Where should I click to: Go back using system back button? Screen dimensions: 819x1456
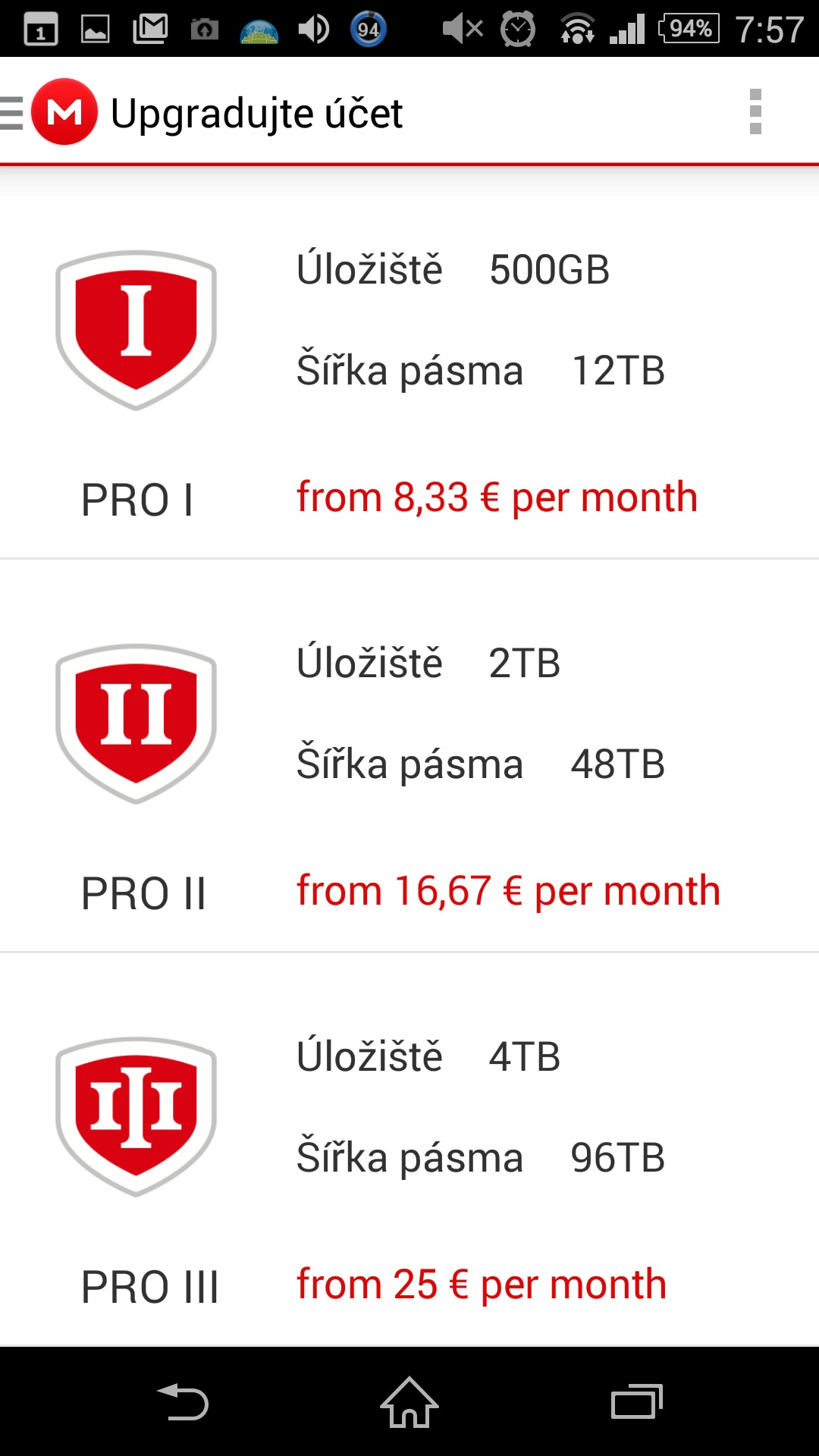coord(182,1401)
